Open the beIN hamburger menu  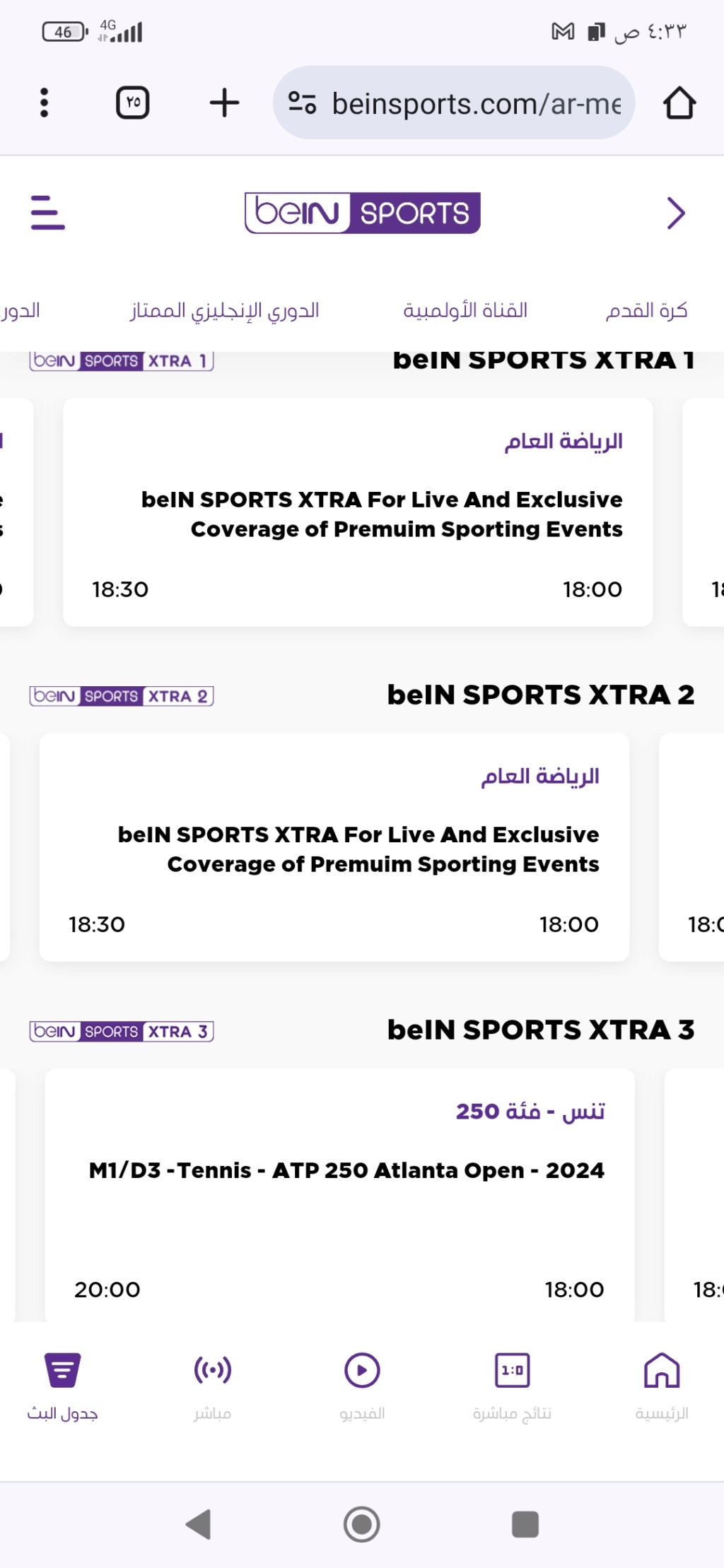48,213
